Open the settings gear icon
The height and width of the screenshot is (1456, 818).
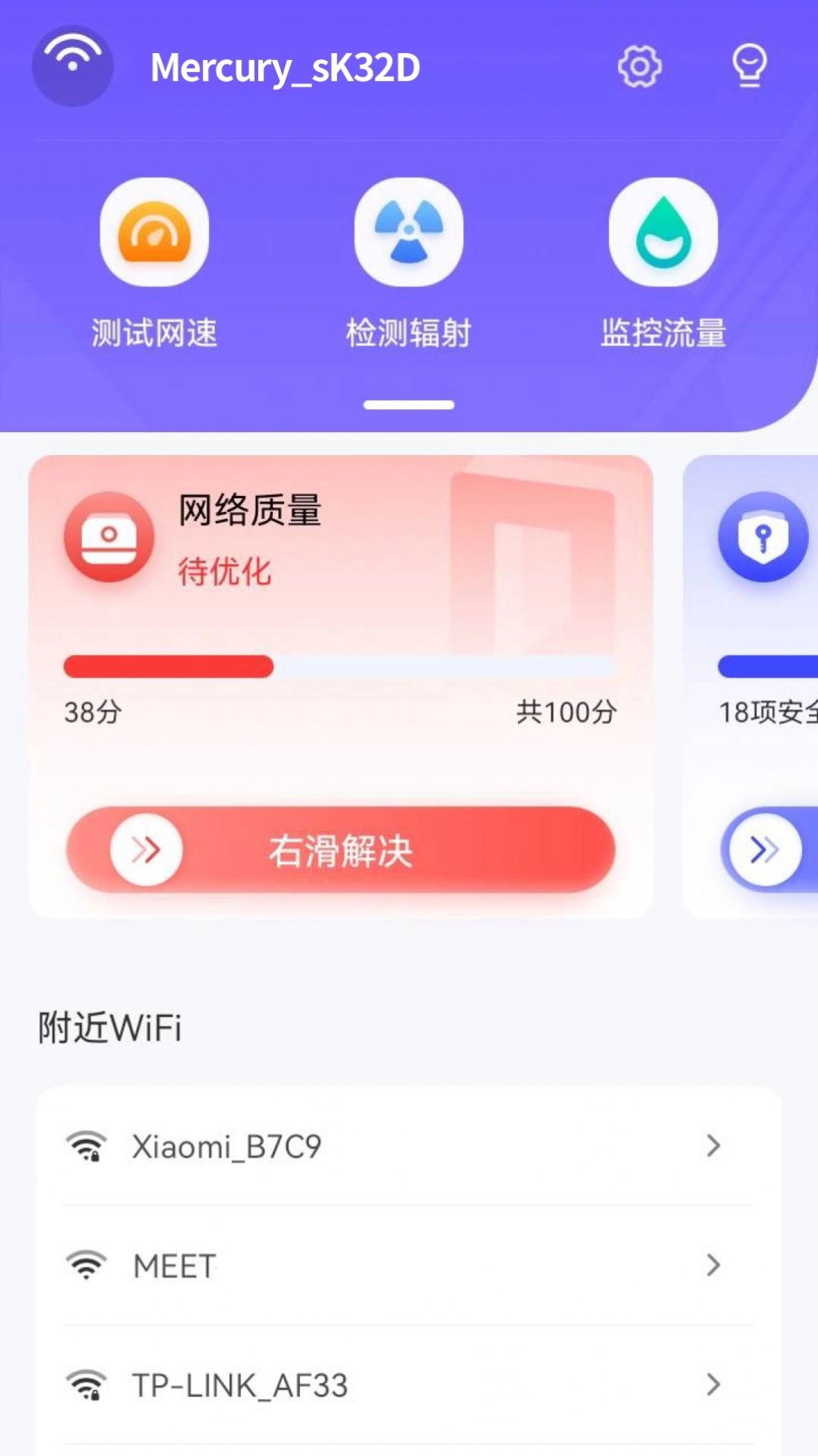tap(639, 66)
